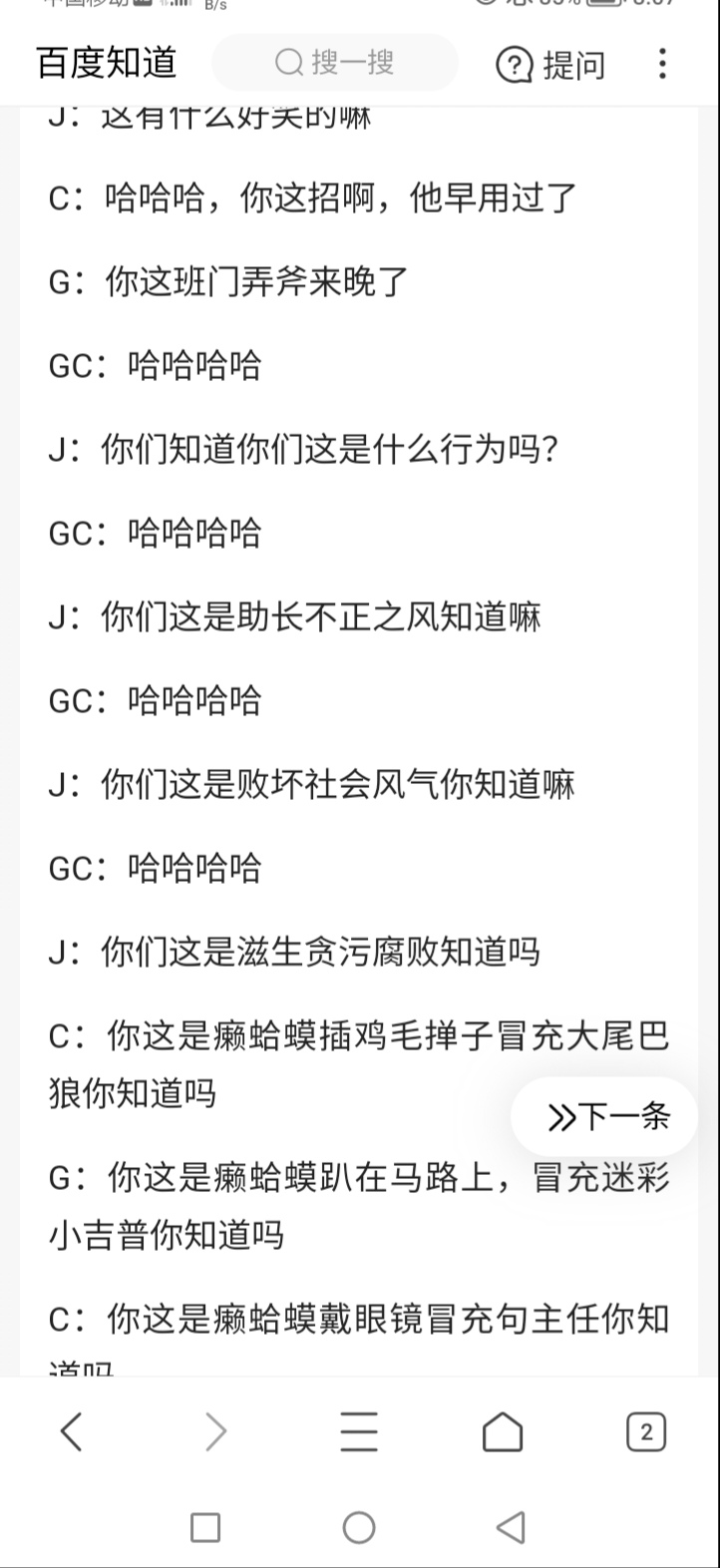The image size is (720, 1568).
Task: Tap the 搜一搜 search box
Action: [335, 64]
